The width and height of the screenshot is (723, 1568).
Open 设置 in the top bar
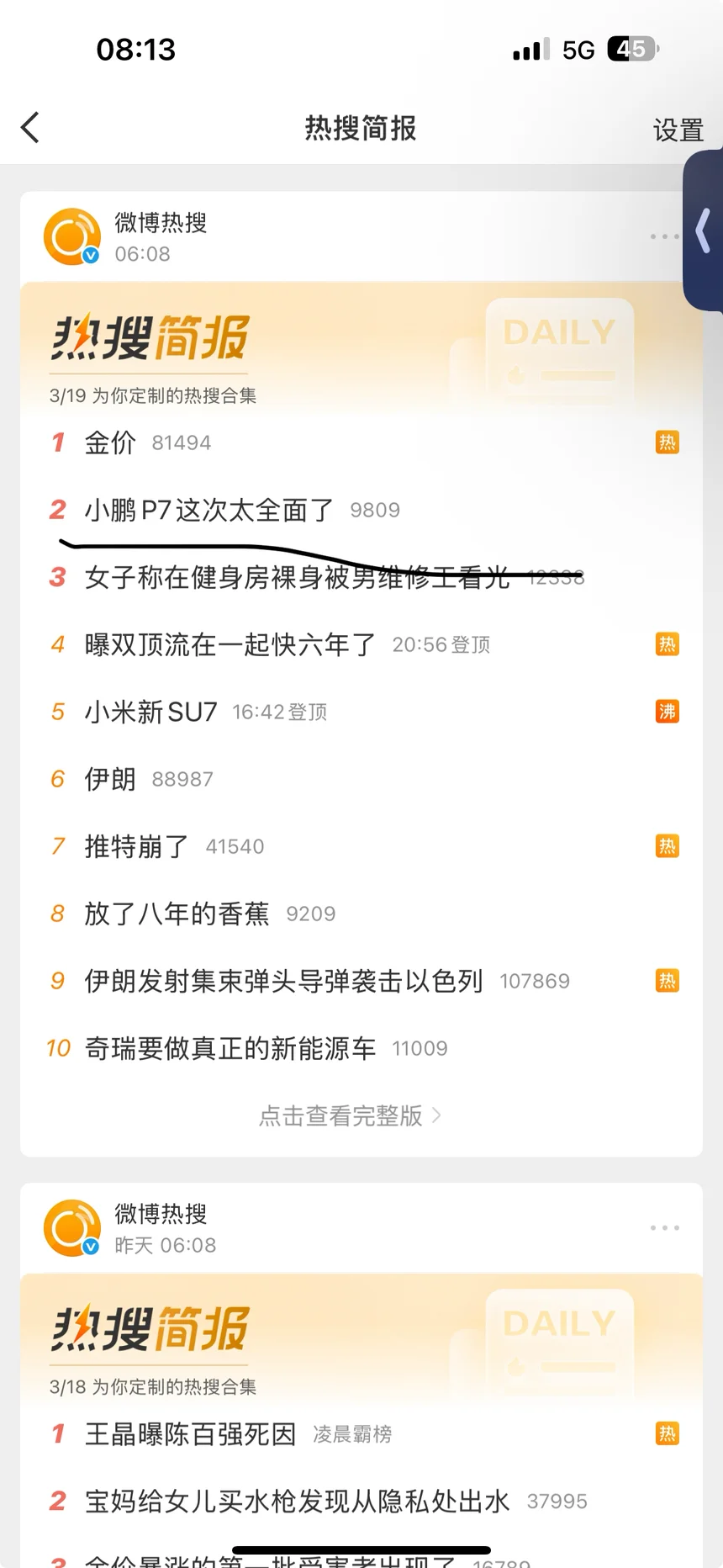(x=678, y=130)
